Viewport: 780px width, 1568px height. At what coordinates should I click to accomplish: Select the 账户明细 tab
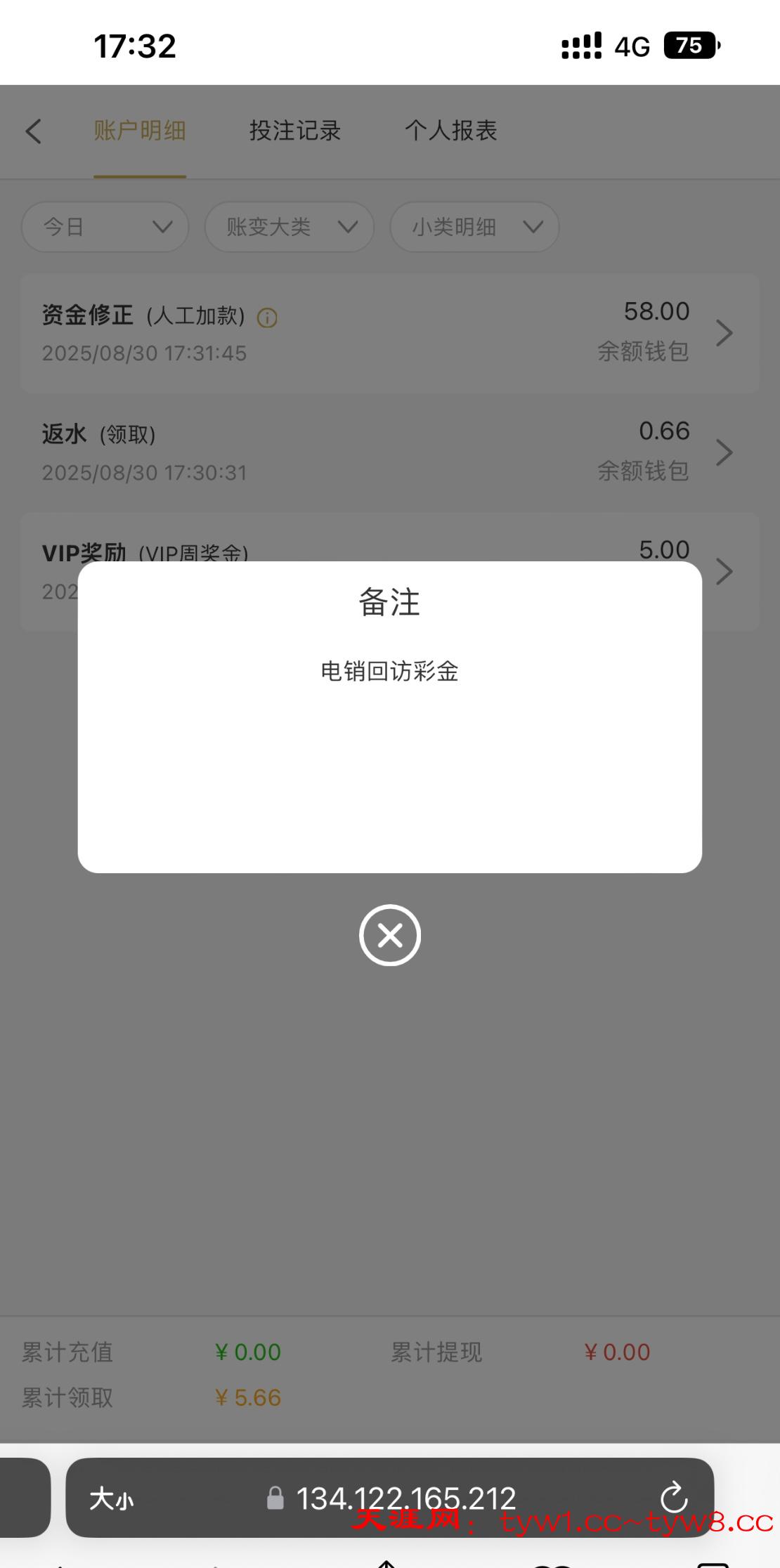[x=140, y=131]
